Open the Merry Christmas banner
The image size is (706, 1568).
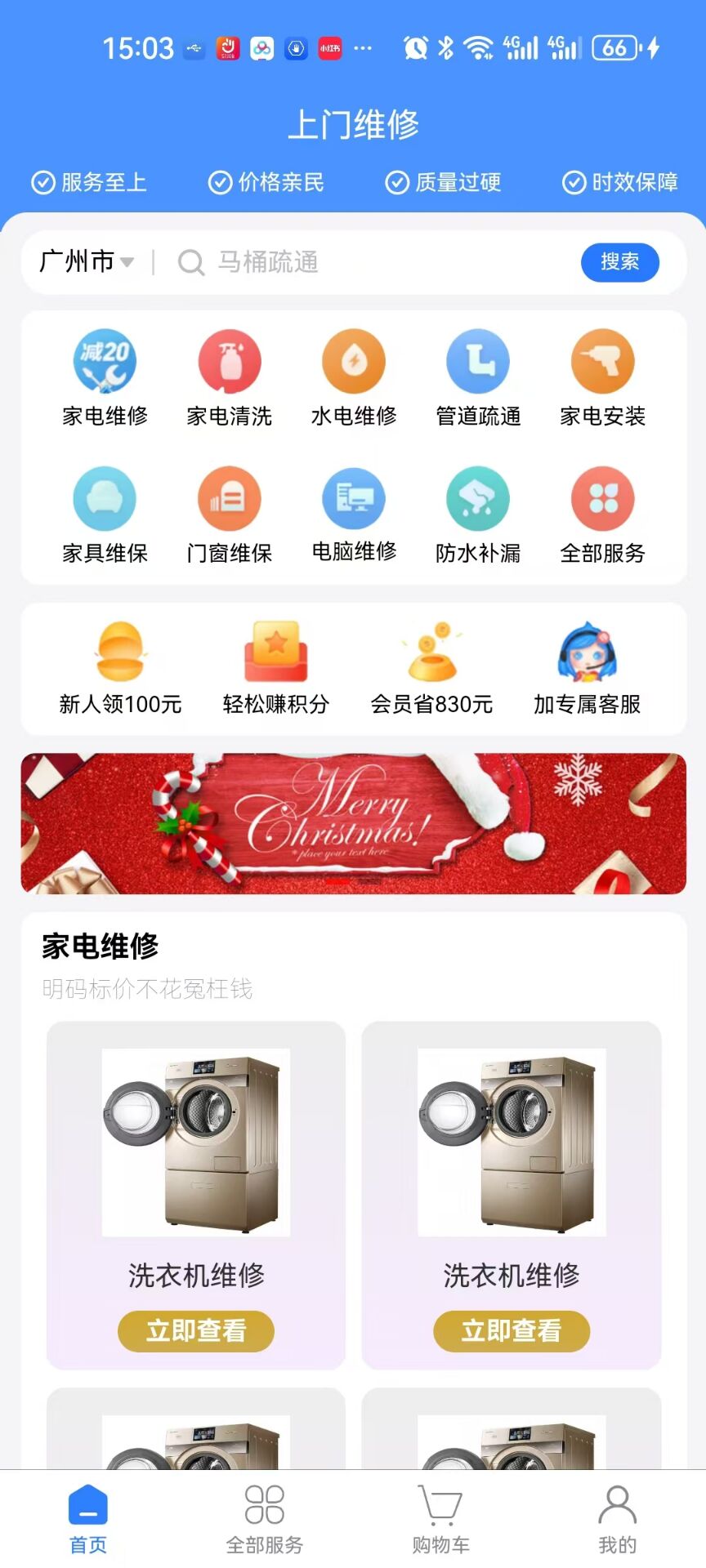click(x=353, y=823)
